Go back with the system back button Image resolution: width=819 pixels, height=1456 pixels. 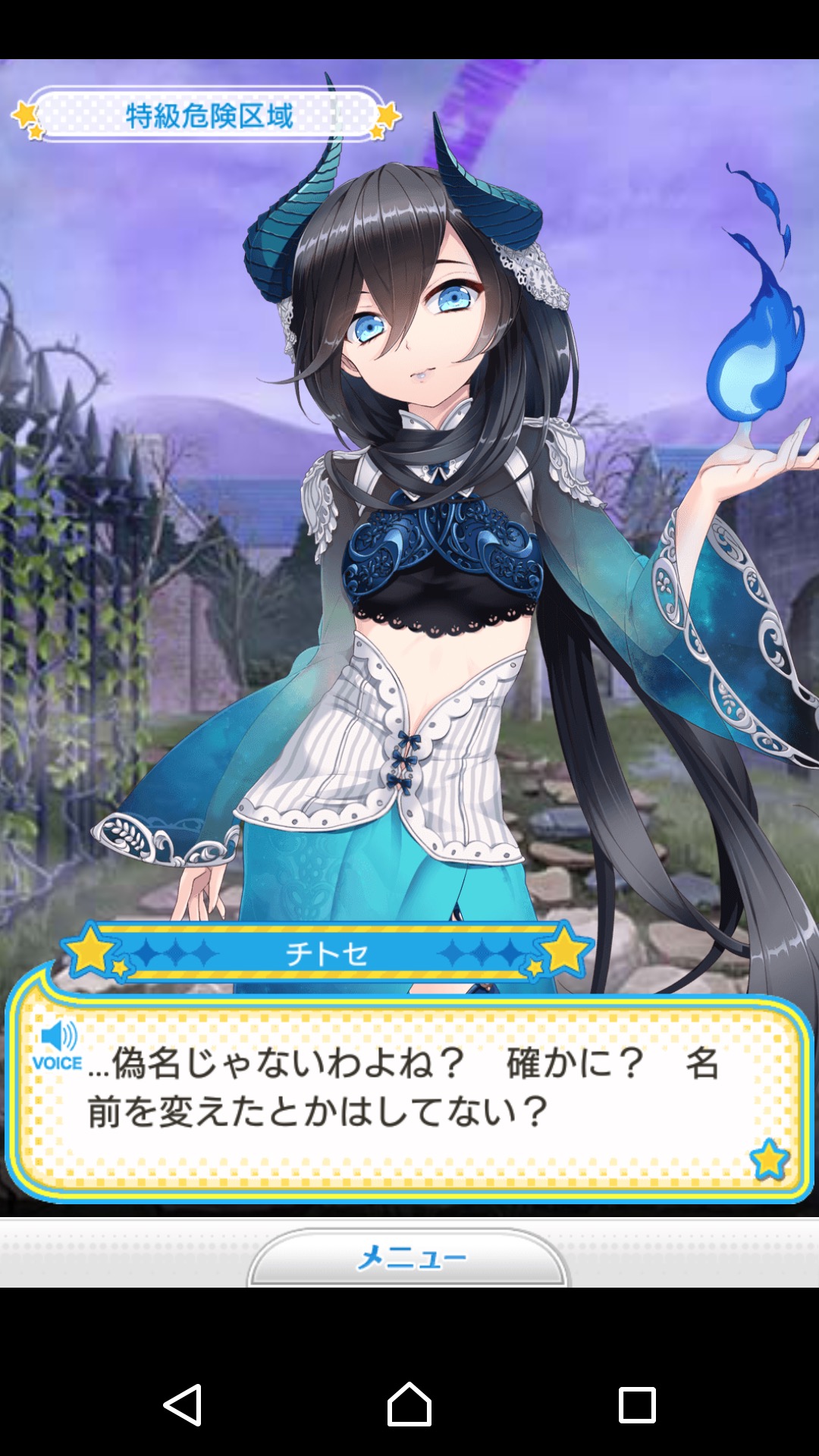[183, 1404]
